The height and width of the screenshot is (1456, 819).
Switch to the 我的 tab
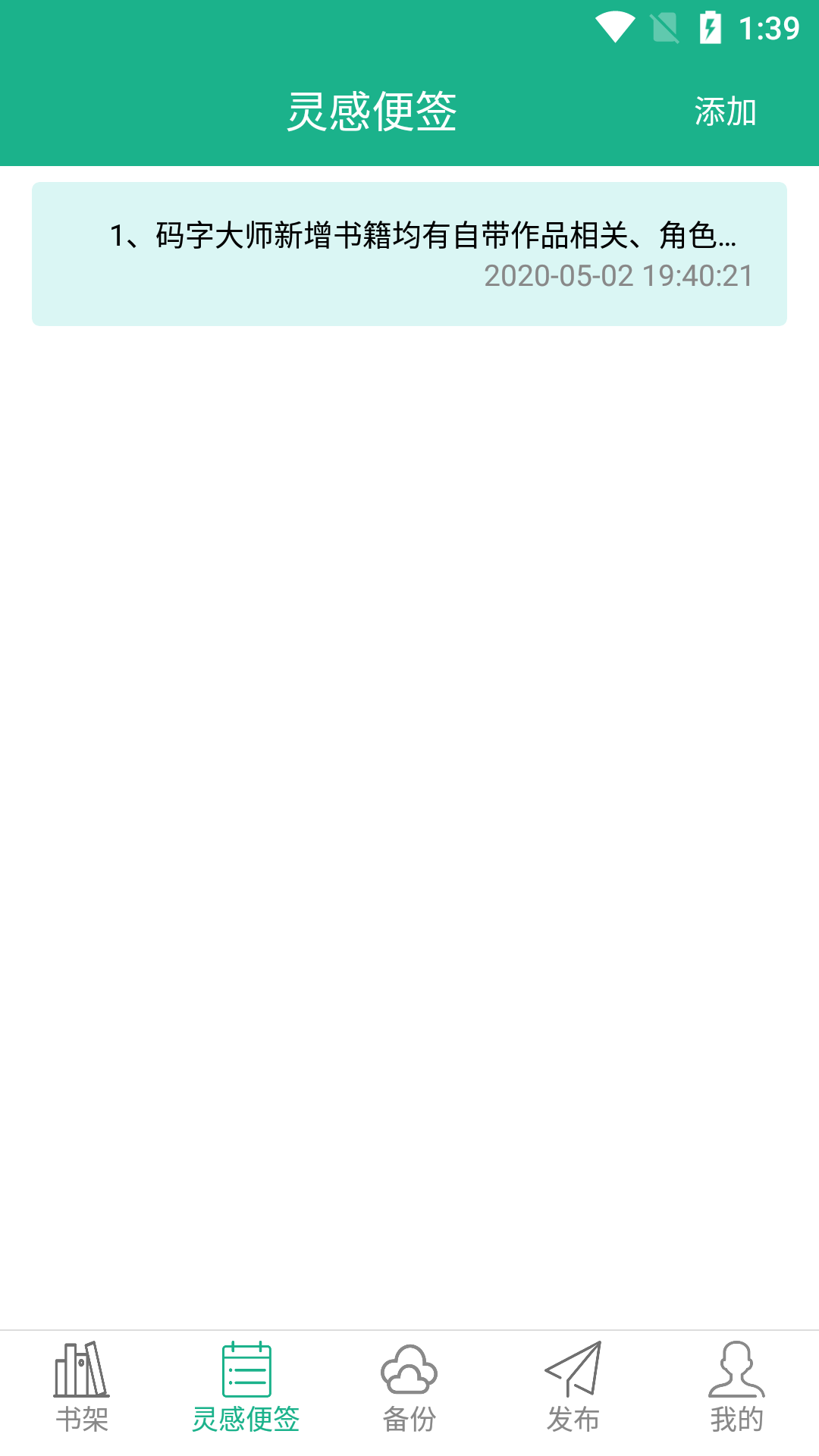736,1389
